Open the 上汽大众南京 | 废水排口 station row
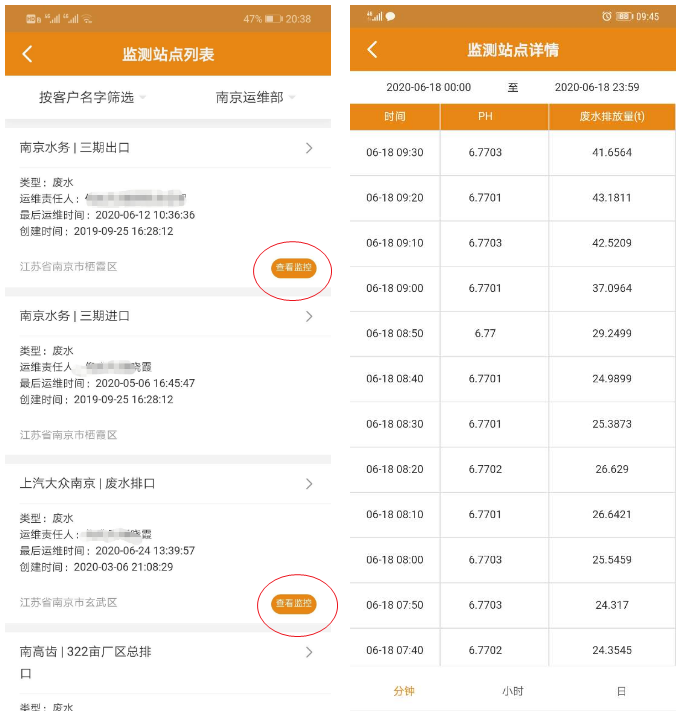The image size is (680, 717). click(167, 484)
